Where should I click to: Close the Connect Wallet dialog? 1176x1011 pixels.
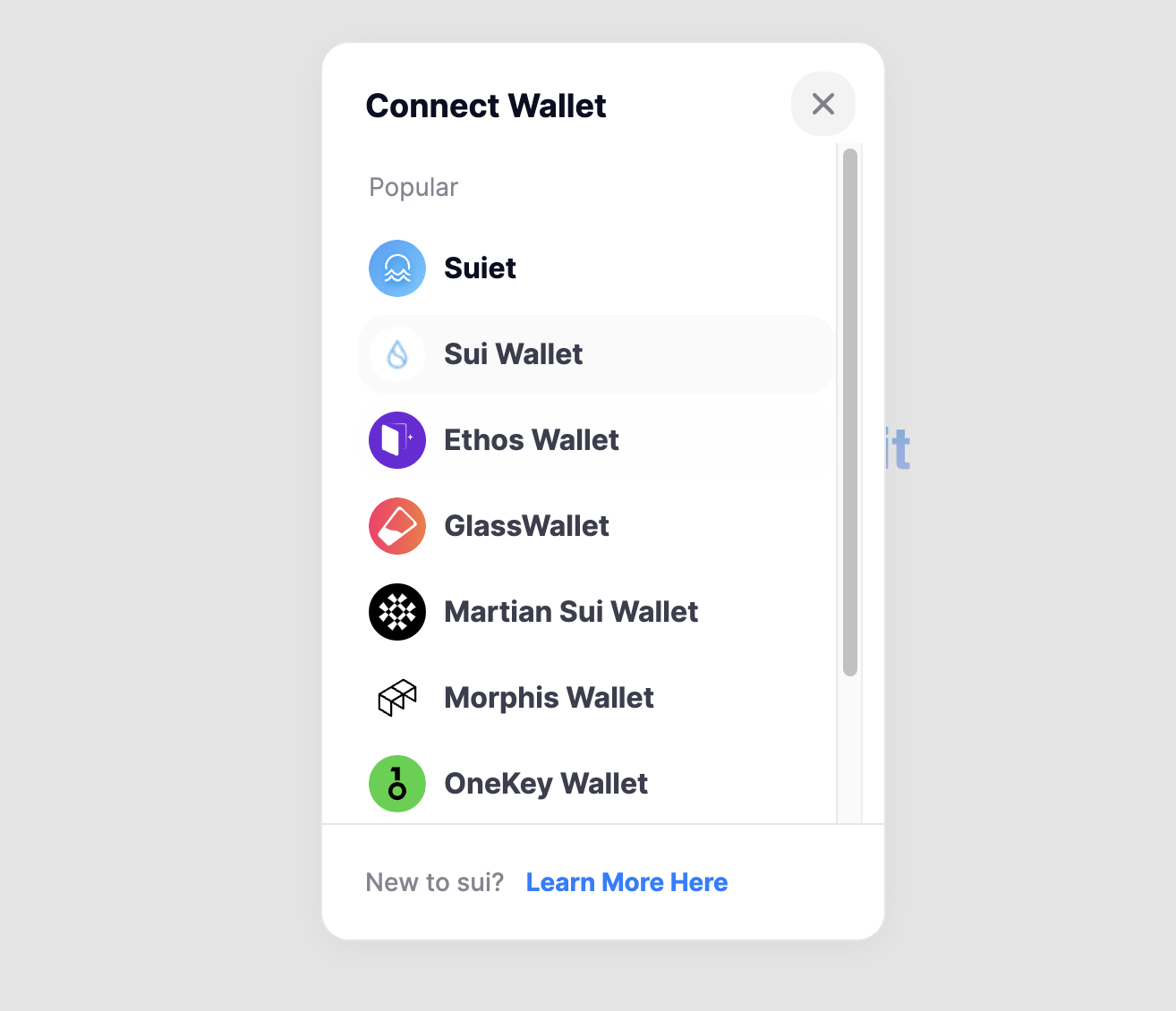(x=822, y=104)
